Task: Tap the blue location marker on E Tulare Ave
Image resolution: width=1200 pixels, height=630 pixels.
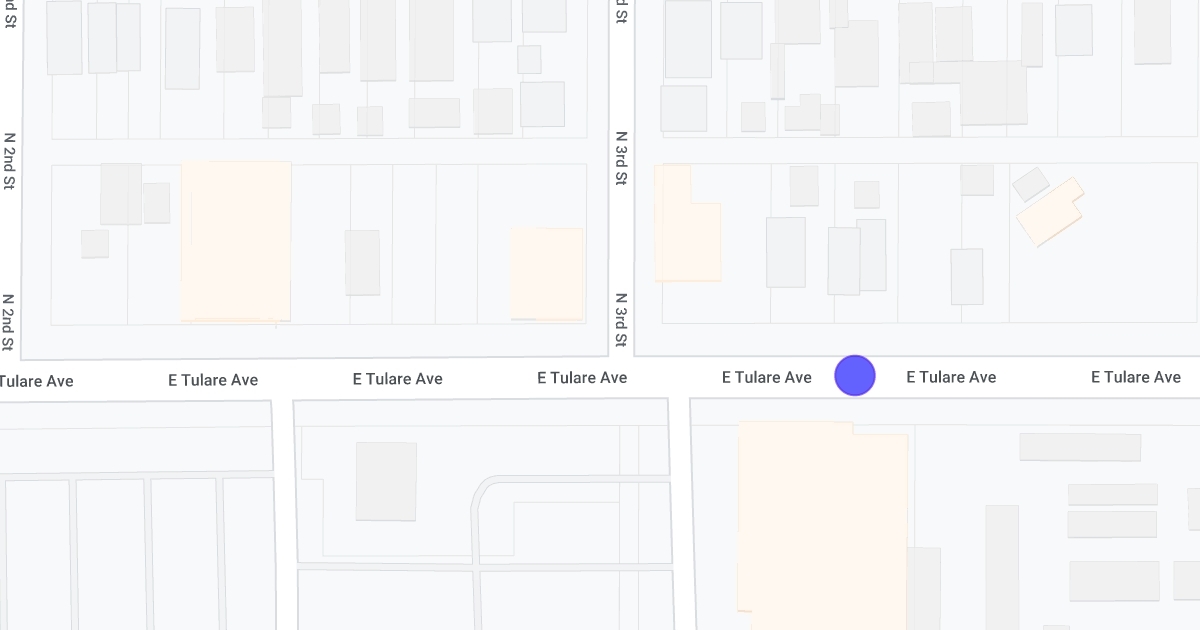Action: pos(855,376)
